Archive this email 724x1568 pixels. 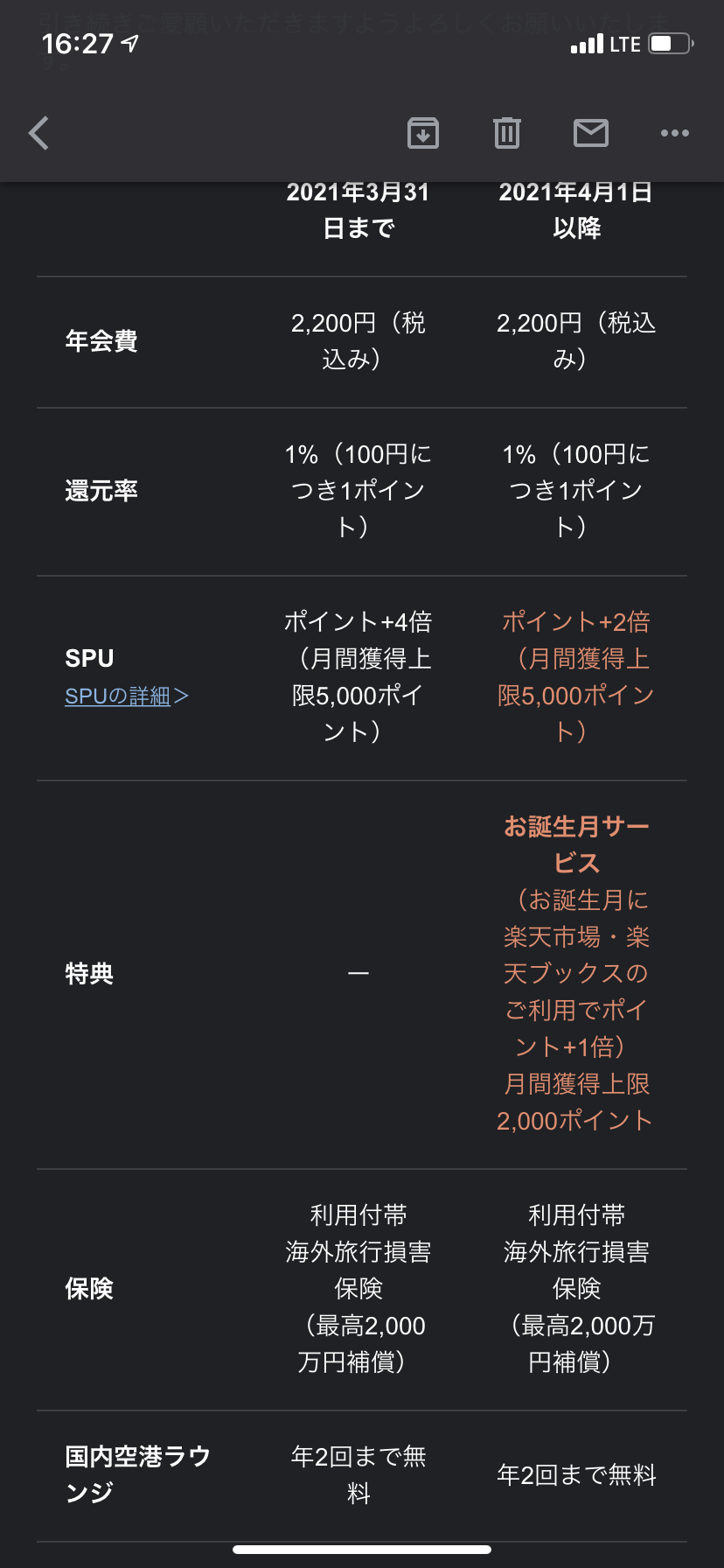[x=423, y=133]
